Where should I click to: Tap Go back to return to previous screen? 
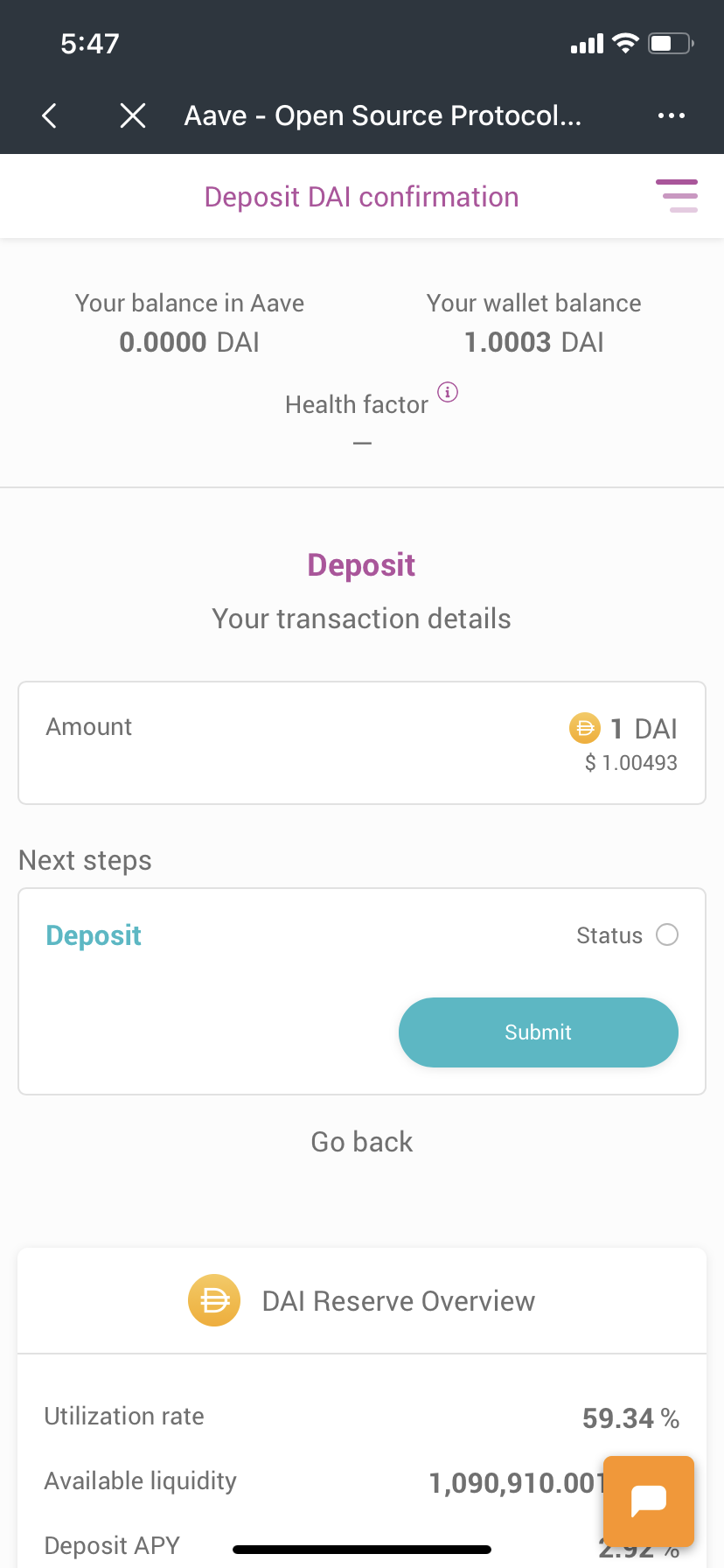pyautogui.click(x=361, y=1141)
